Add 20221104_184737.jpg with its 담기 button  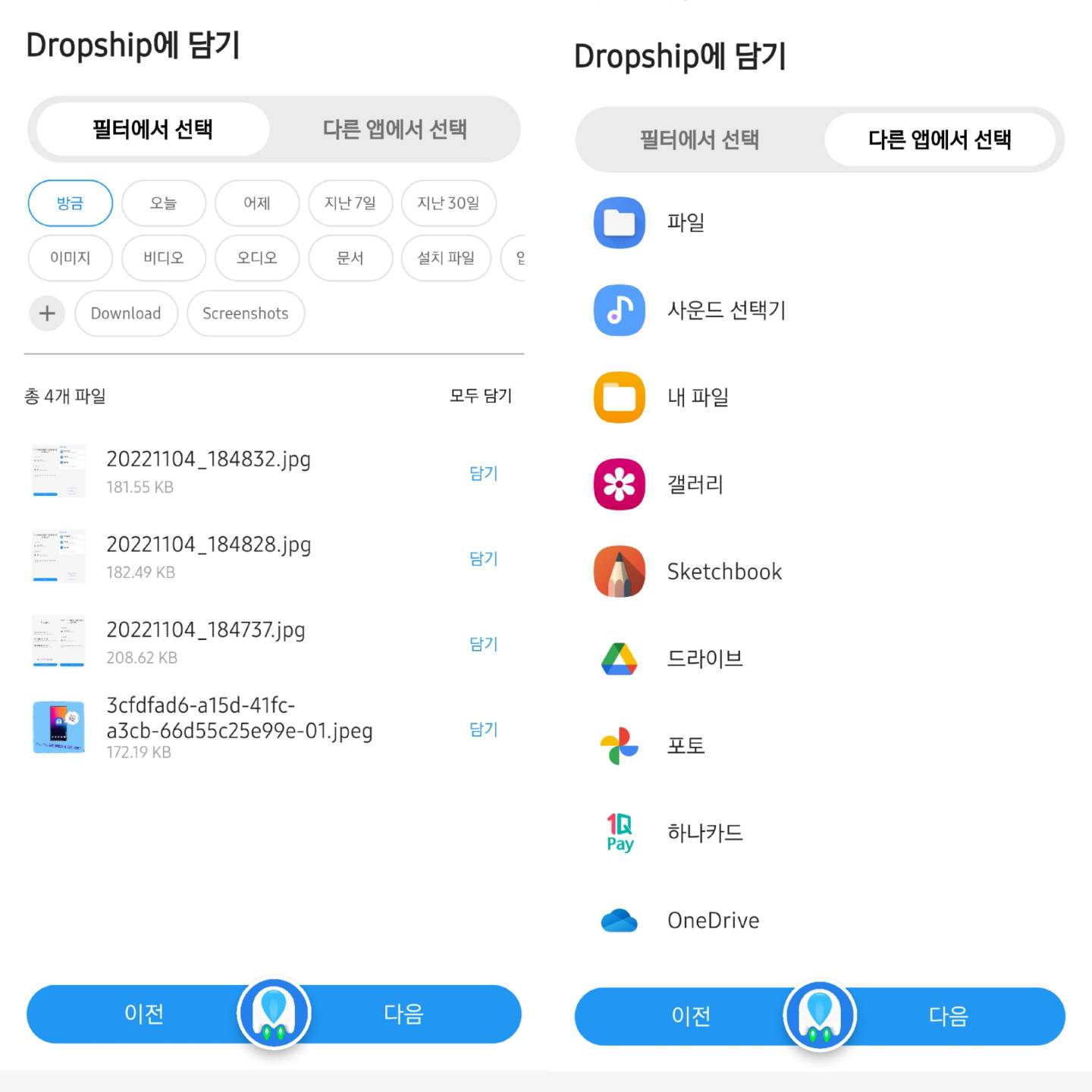(483, 644)
